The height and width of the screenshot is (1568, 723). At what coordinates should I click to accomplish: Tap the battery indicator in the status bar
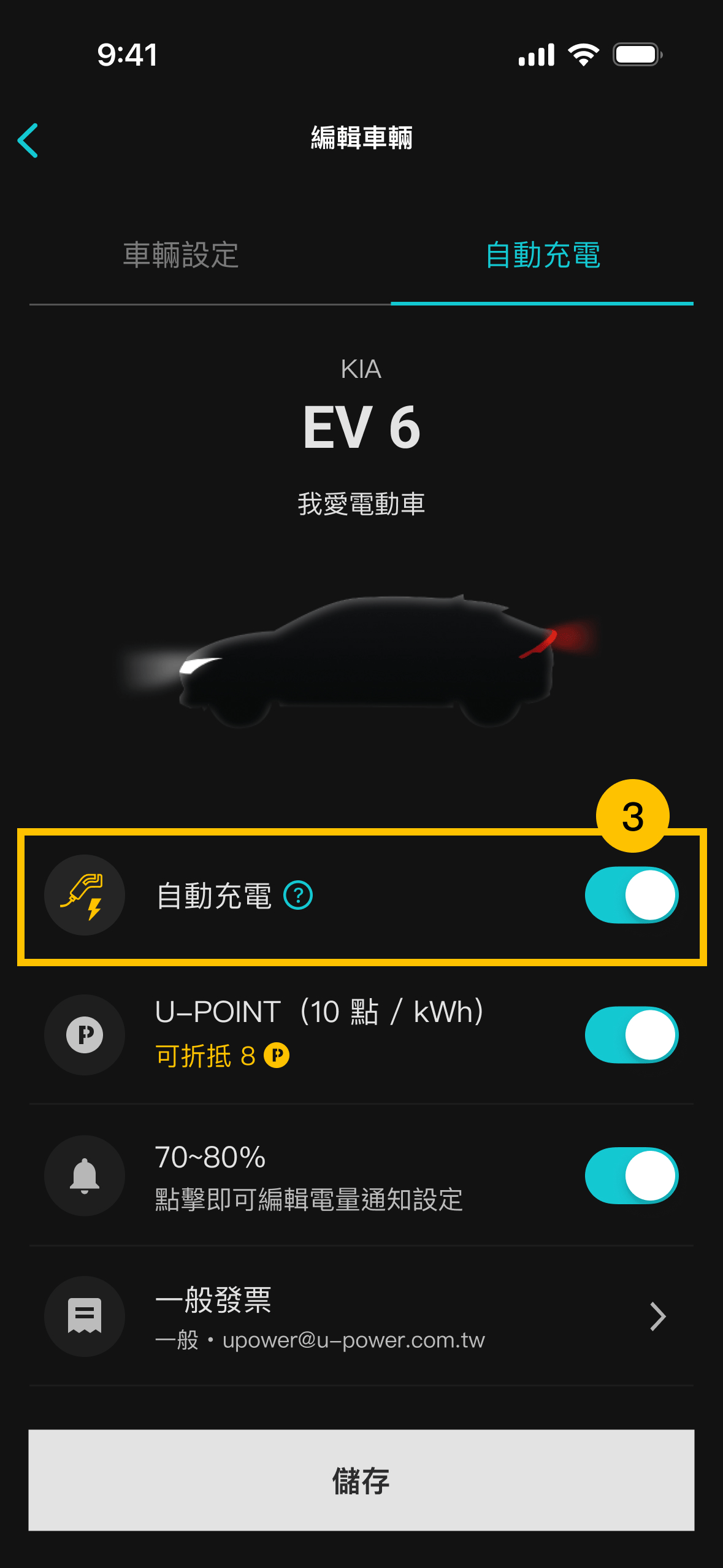635,54
